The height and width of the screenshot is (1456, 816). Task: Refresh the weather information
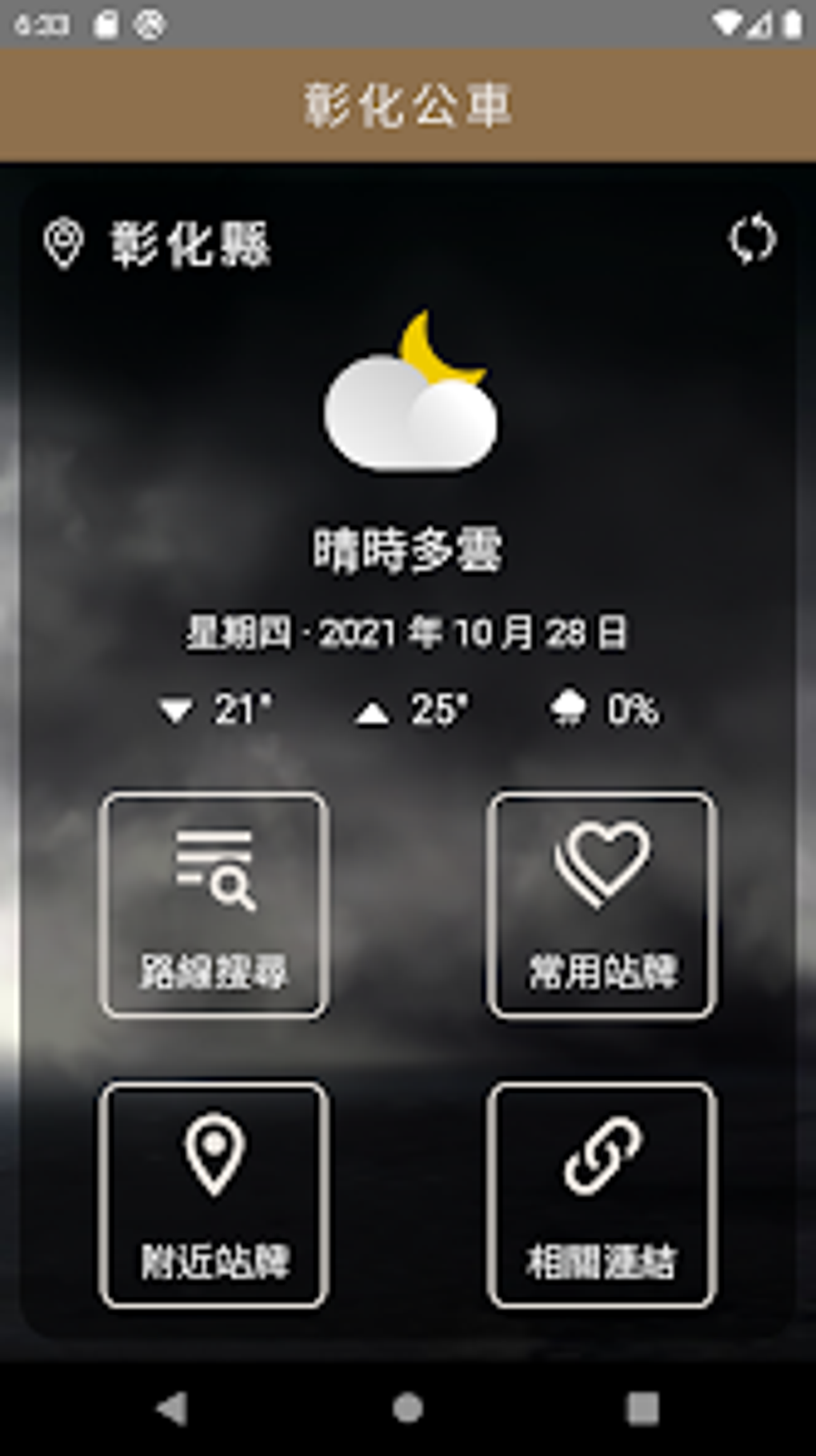752,239
